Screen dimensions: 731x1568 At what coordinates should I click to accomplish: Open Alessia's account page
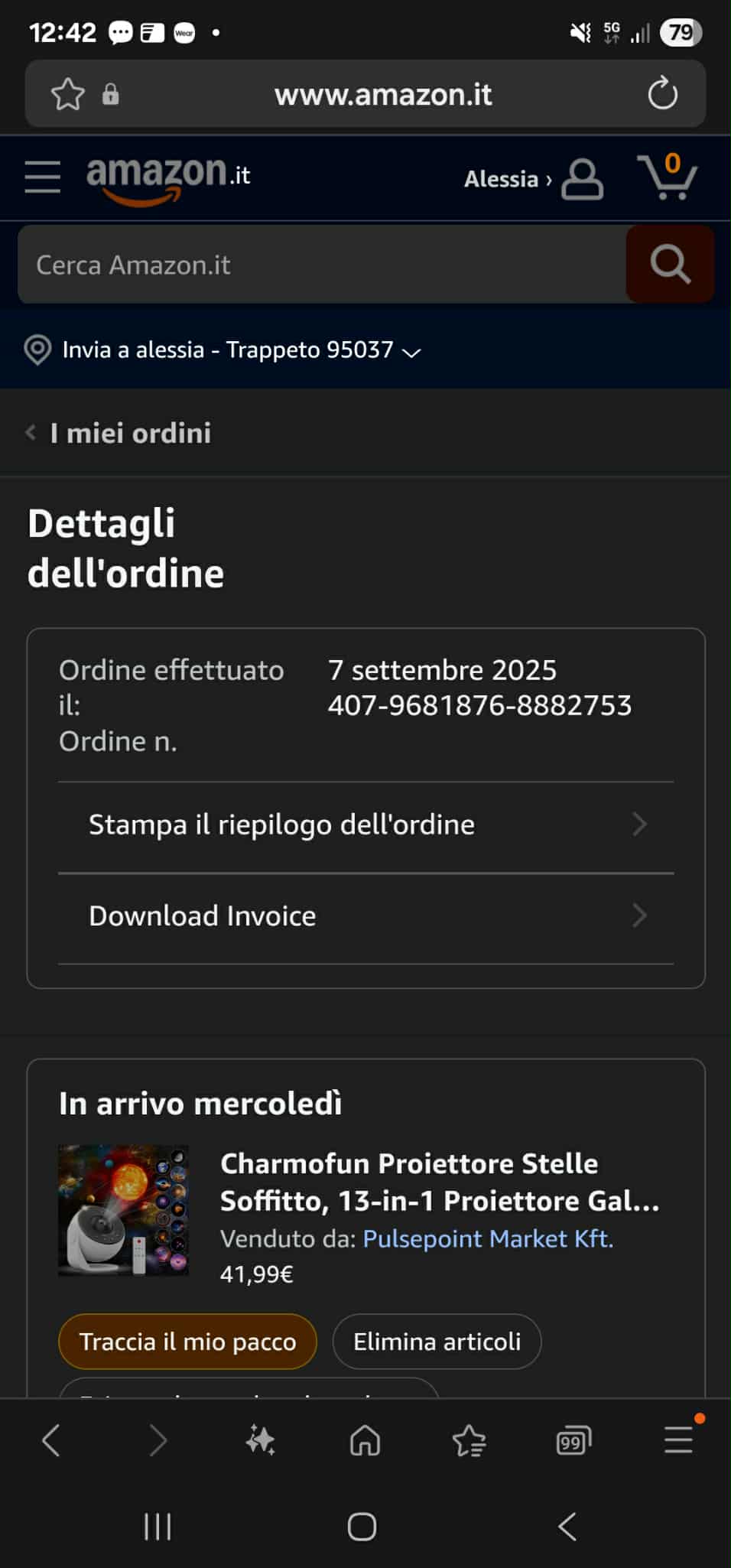[533, 179]
